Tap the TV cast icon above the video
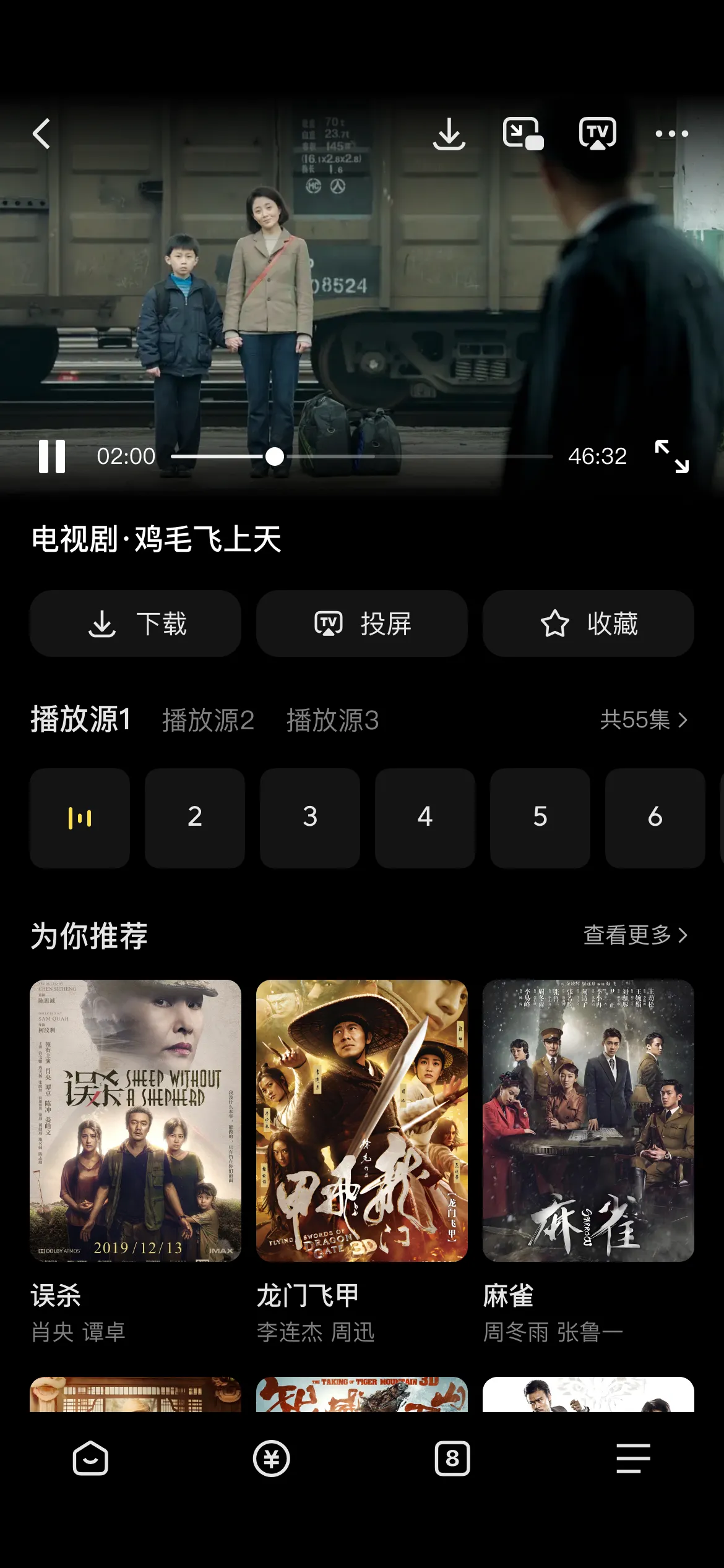The width and height of the screenshot is (724, 1568). click(x=597, y=134)
